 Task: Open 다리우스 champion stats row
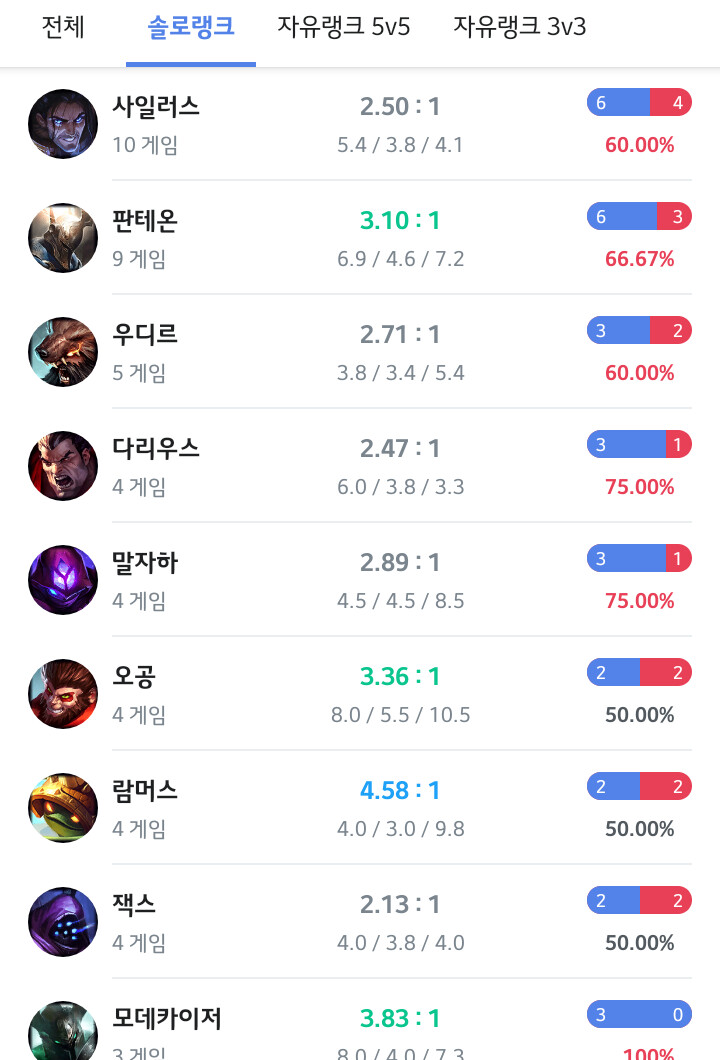[360, 466]
